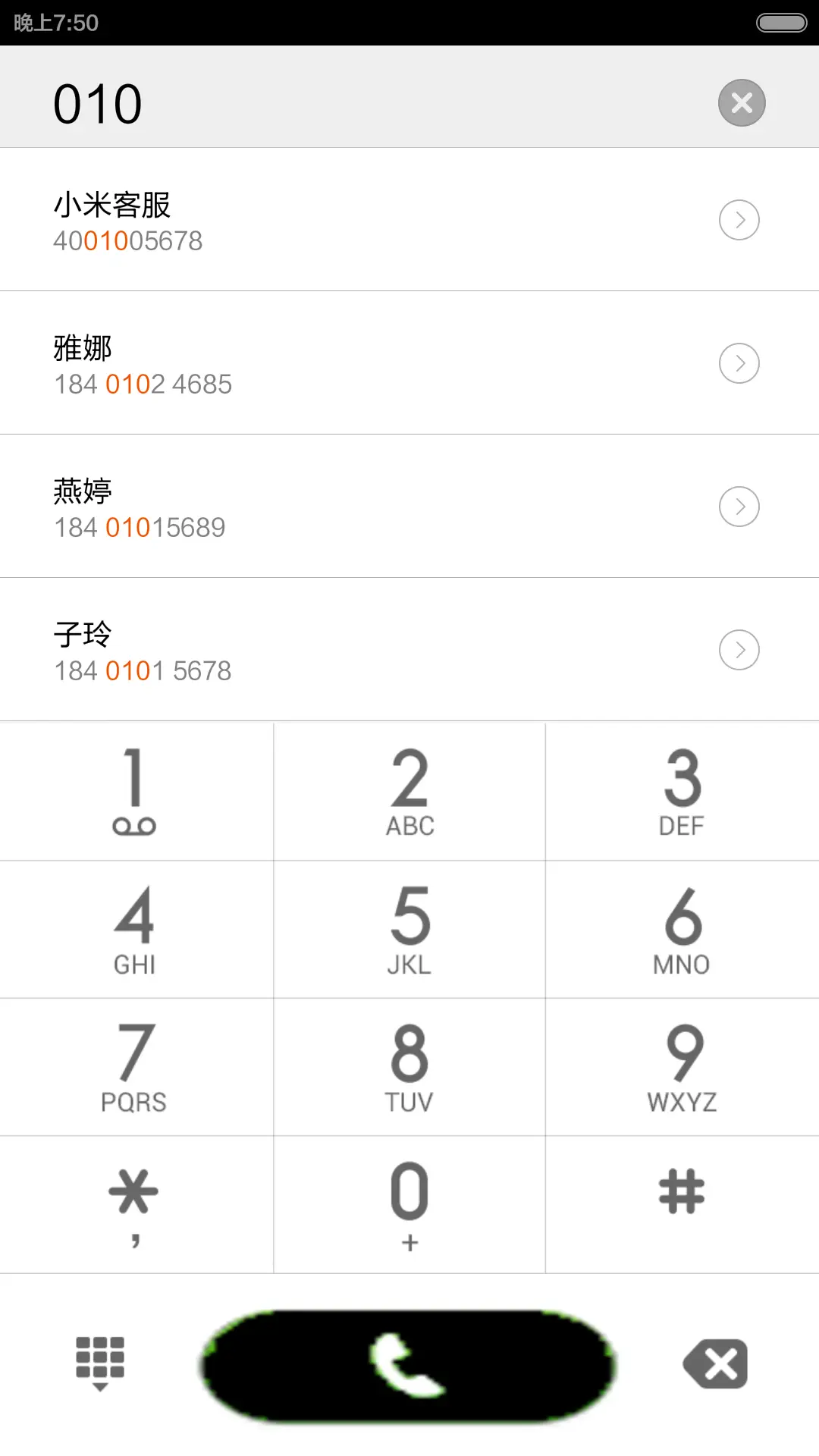Open details arrow next to 雅娜
The height and width of the screenshot is (1456, 819).
pos(739,362)
